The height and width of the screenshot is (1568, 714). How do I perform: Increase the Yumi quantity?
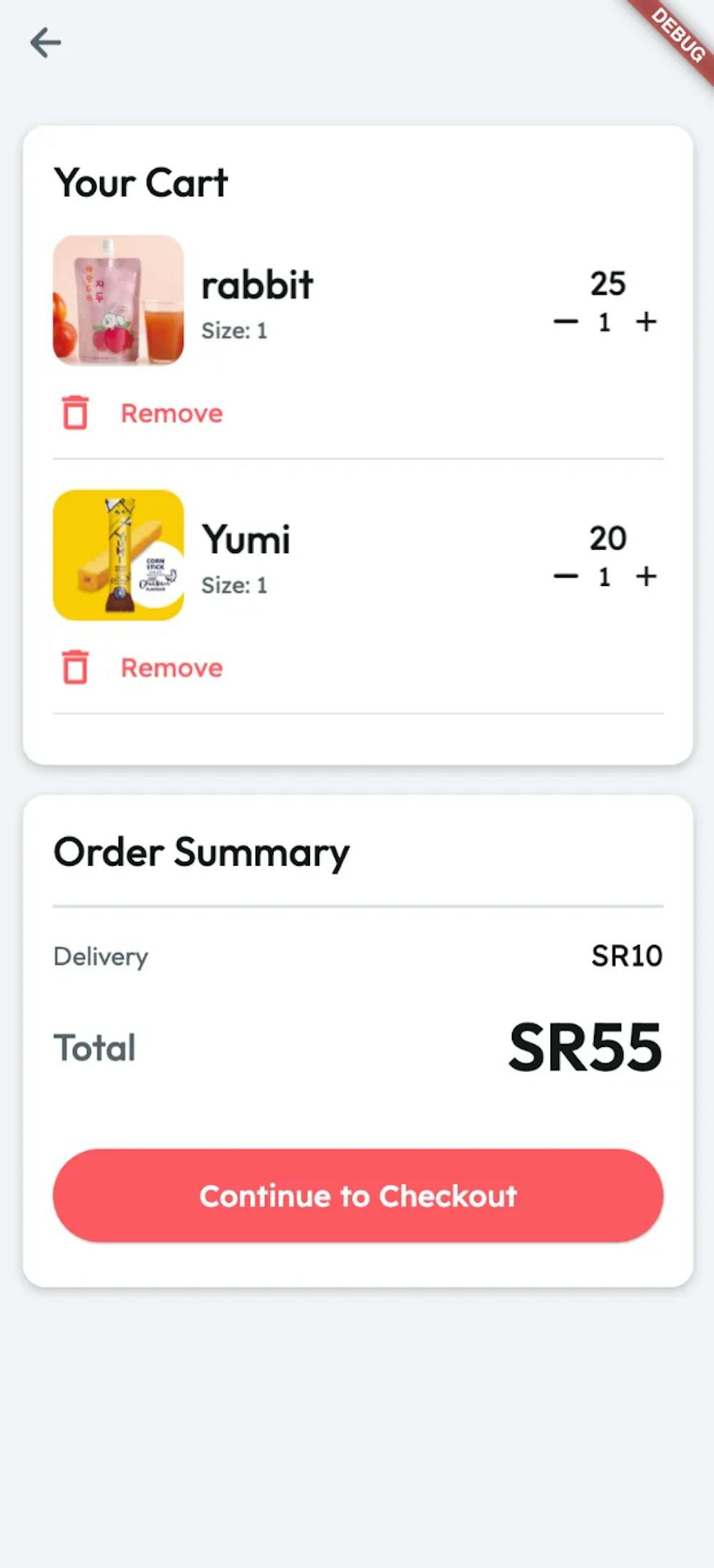coord(646,576)
